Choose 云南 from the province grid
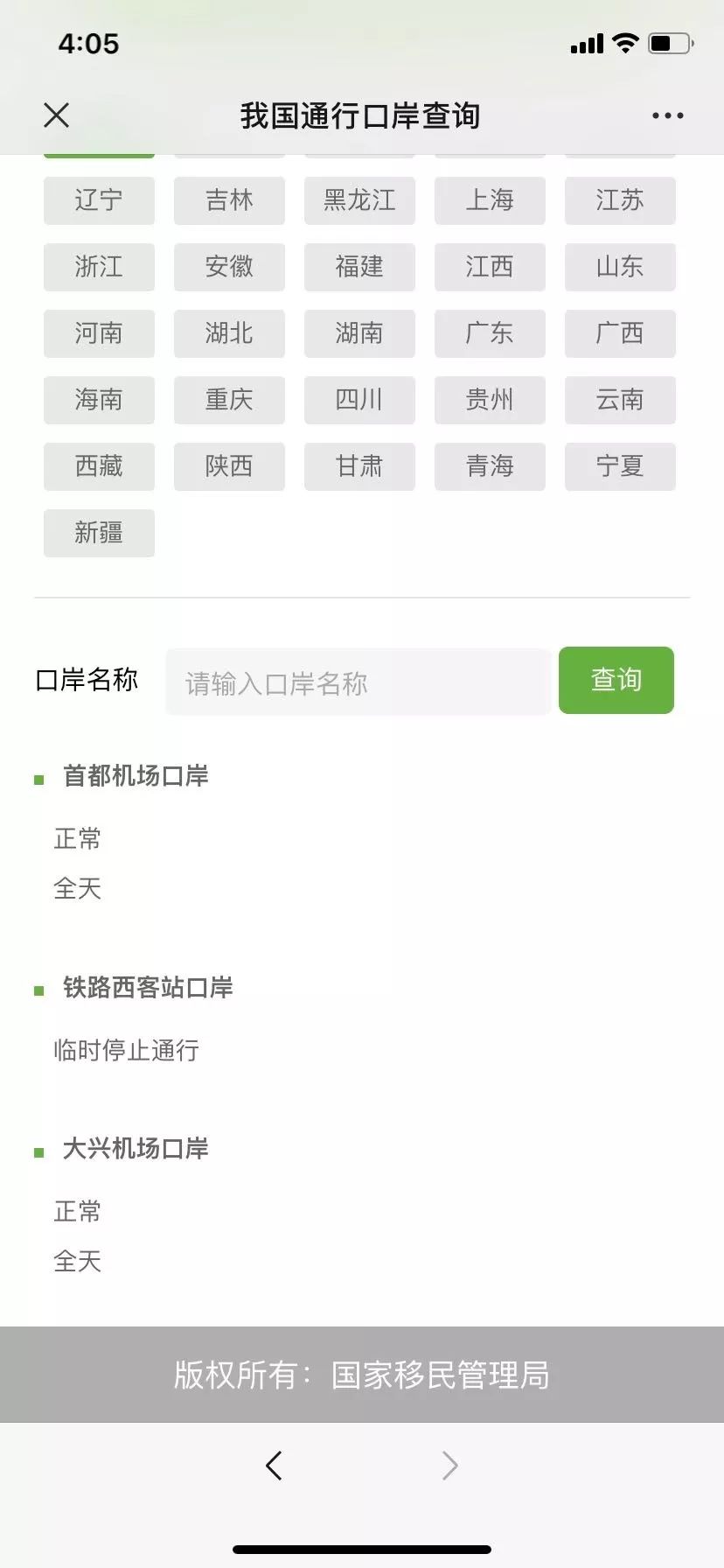 [620, 400]
